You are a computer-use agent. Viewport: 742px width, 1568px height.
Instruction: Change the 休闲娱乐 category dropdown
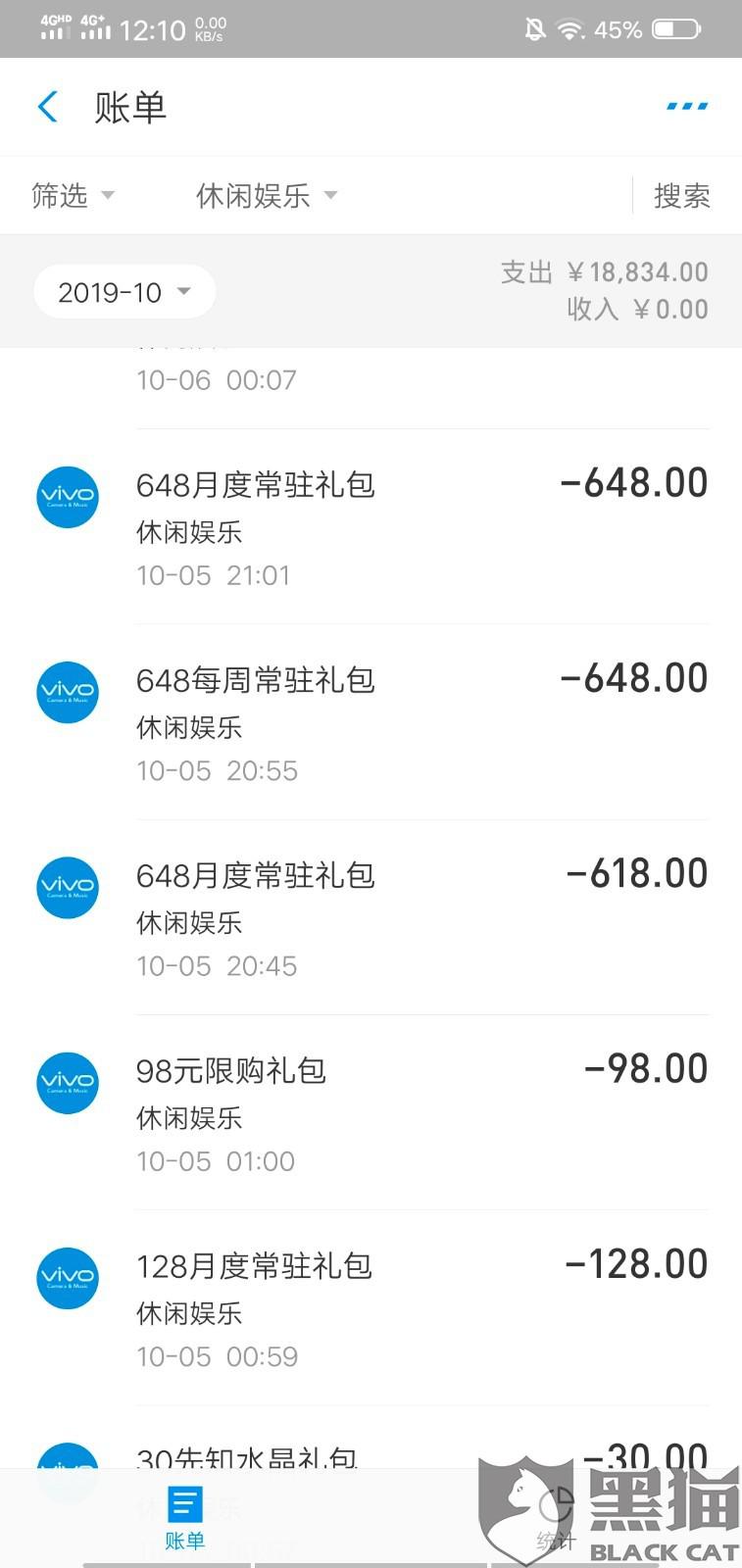pos(266,196)
